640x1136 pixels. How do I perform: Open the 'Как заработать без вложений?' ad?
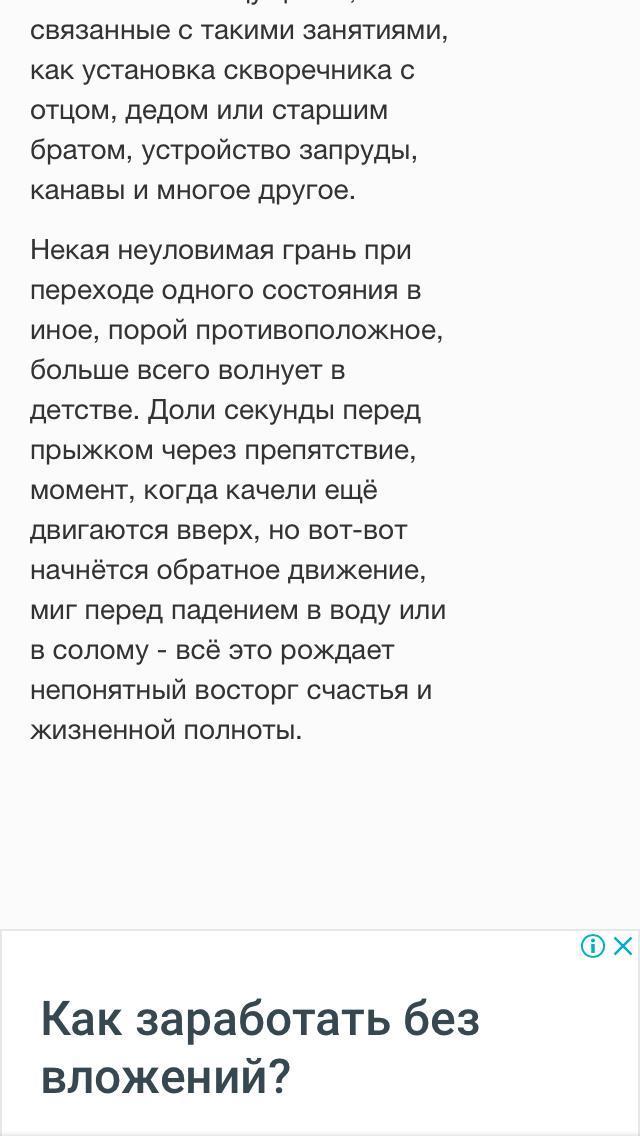click(x=260, y=1047)
